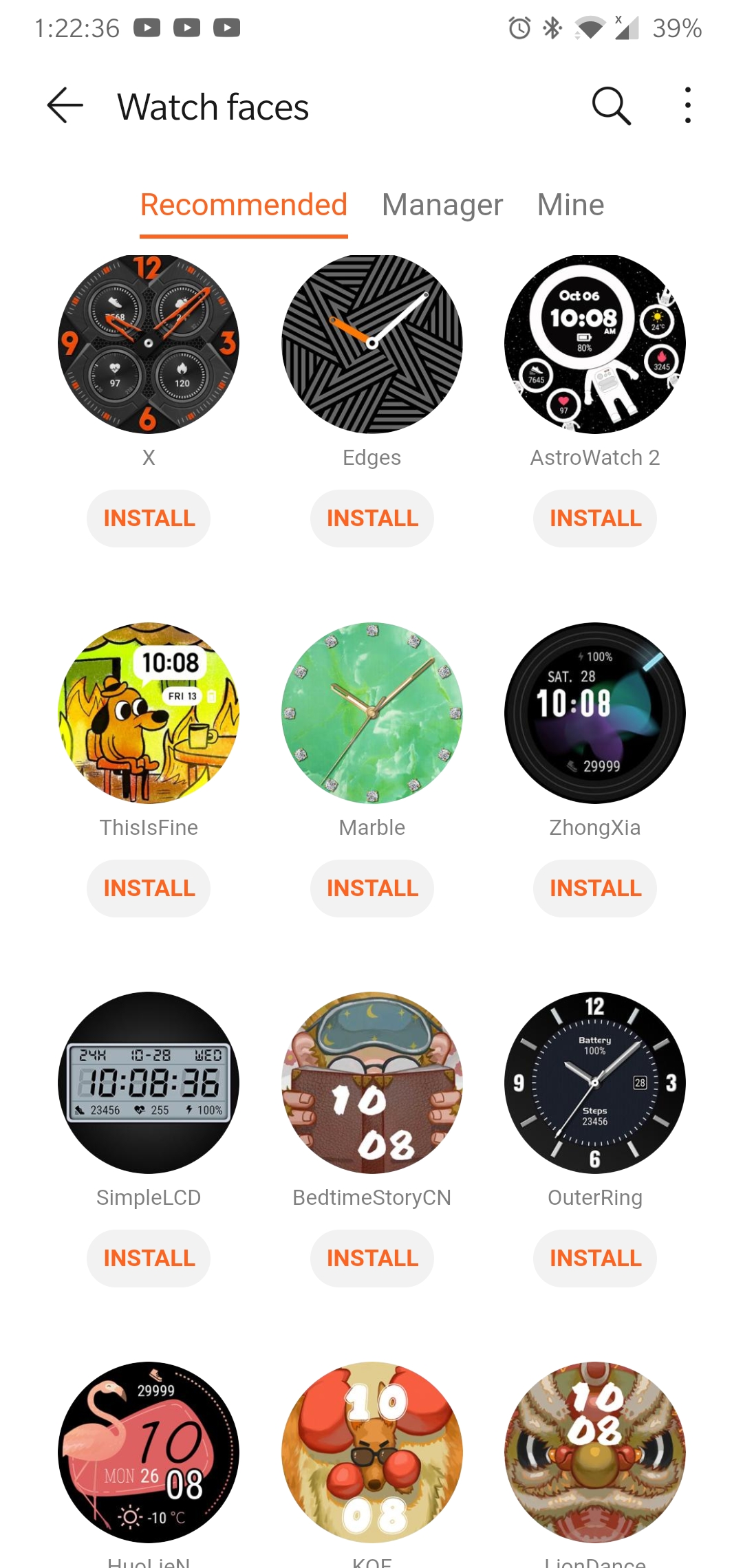Install the ZhongXia watch face
This screenshot has width=743, height=1568.
click(x=594, y=888)
